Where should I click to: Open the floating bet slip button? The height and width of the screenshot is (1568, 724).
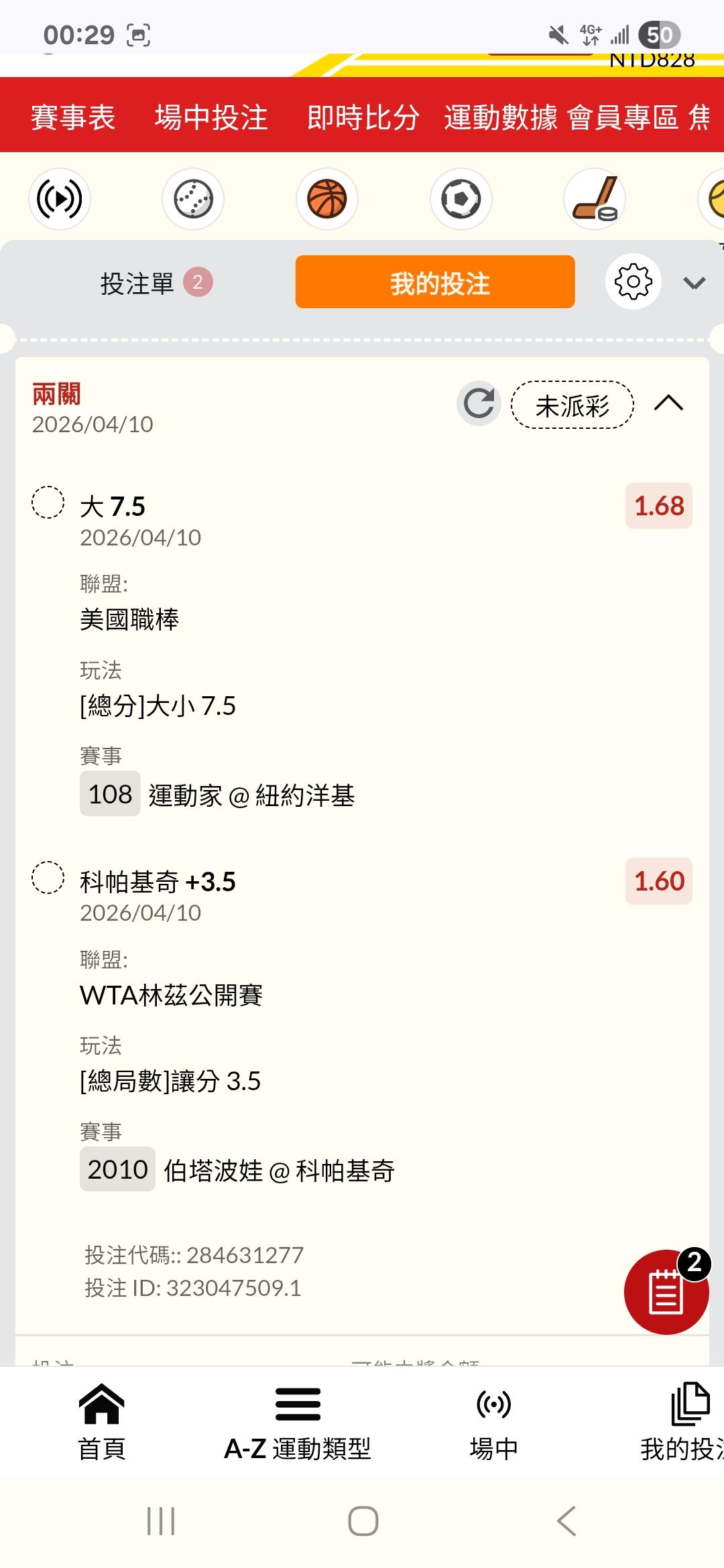(x=666, y=1291)
